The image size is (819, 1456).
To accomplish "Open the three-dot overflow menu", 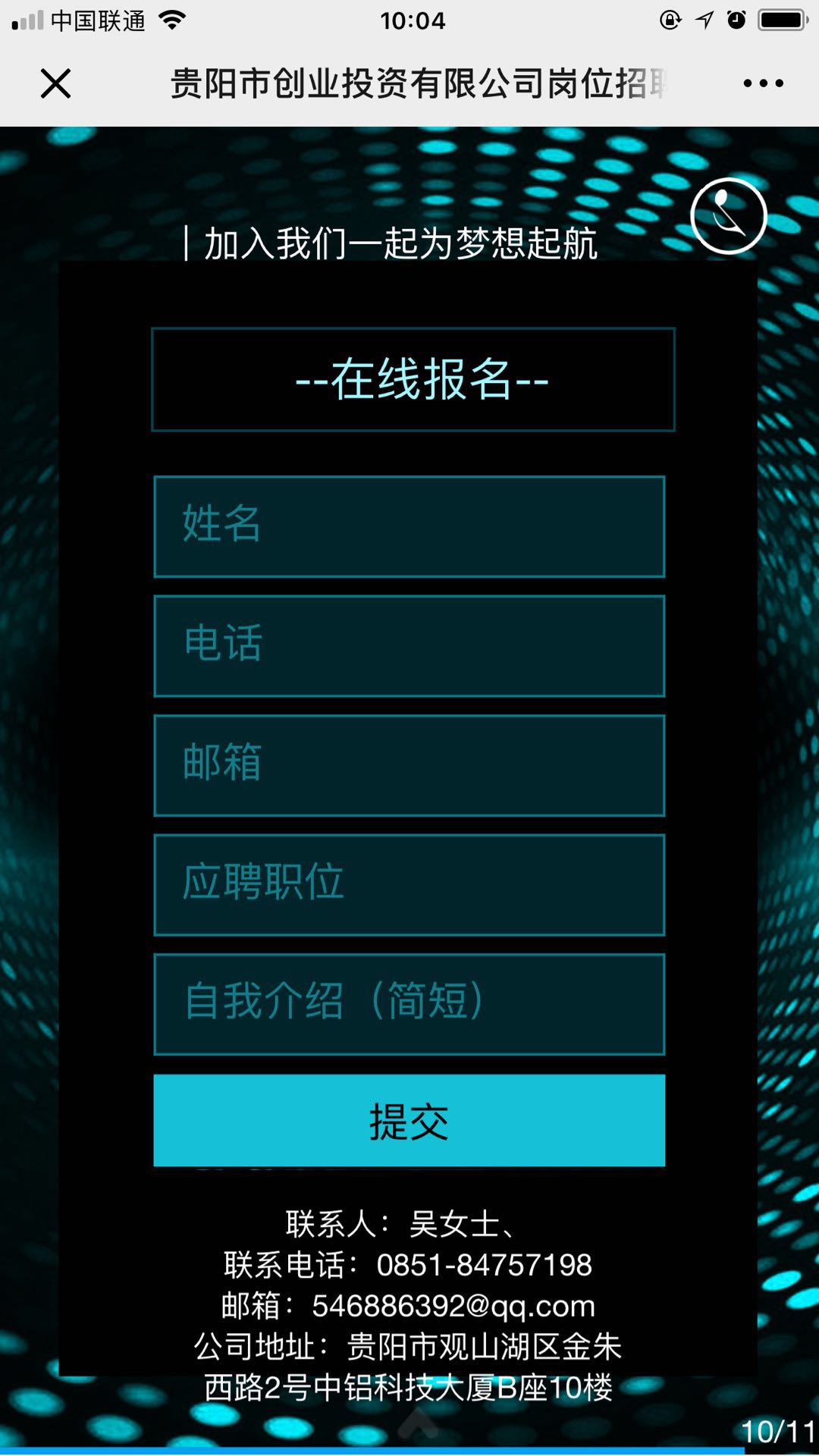I will [x=763, y=83].
